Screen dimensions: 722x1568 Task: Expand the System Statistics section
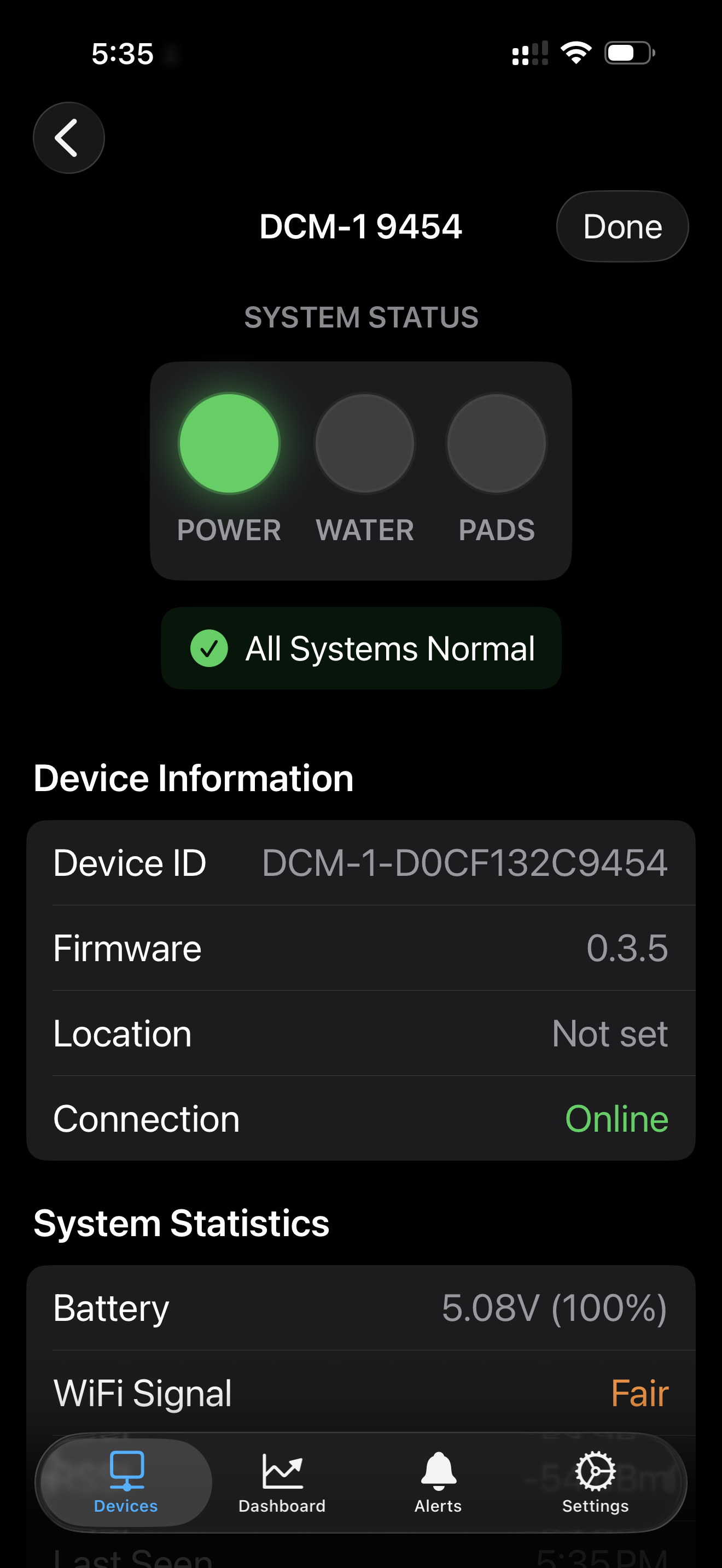click(182, 1224)
